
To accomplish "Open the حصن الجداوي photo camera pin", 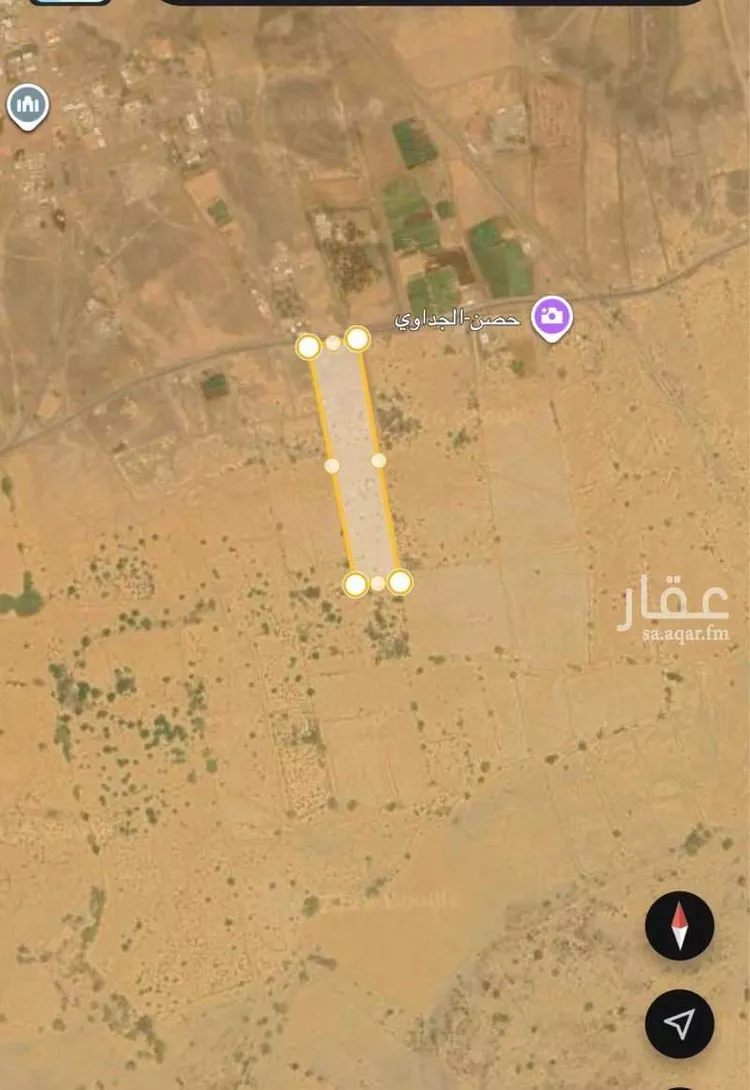I will (x=552, y=316).
